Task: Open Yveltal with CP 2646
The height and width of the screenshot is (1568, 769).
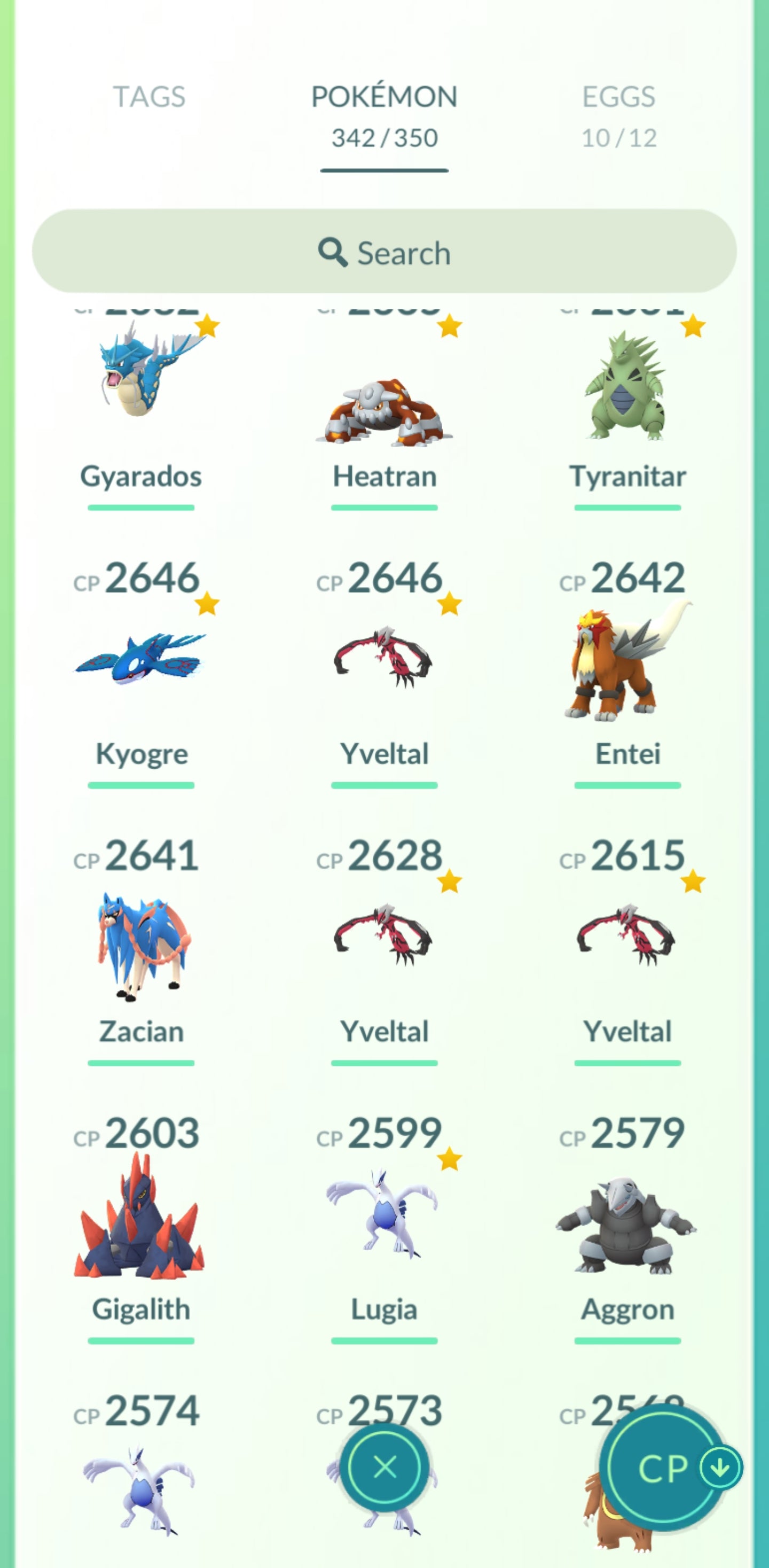Action: (x=384, y=664)
